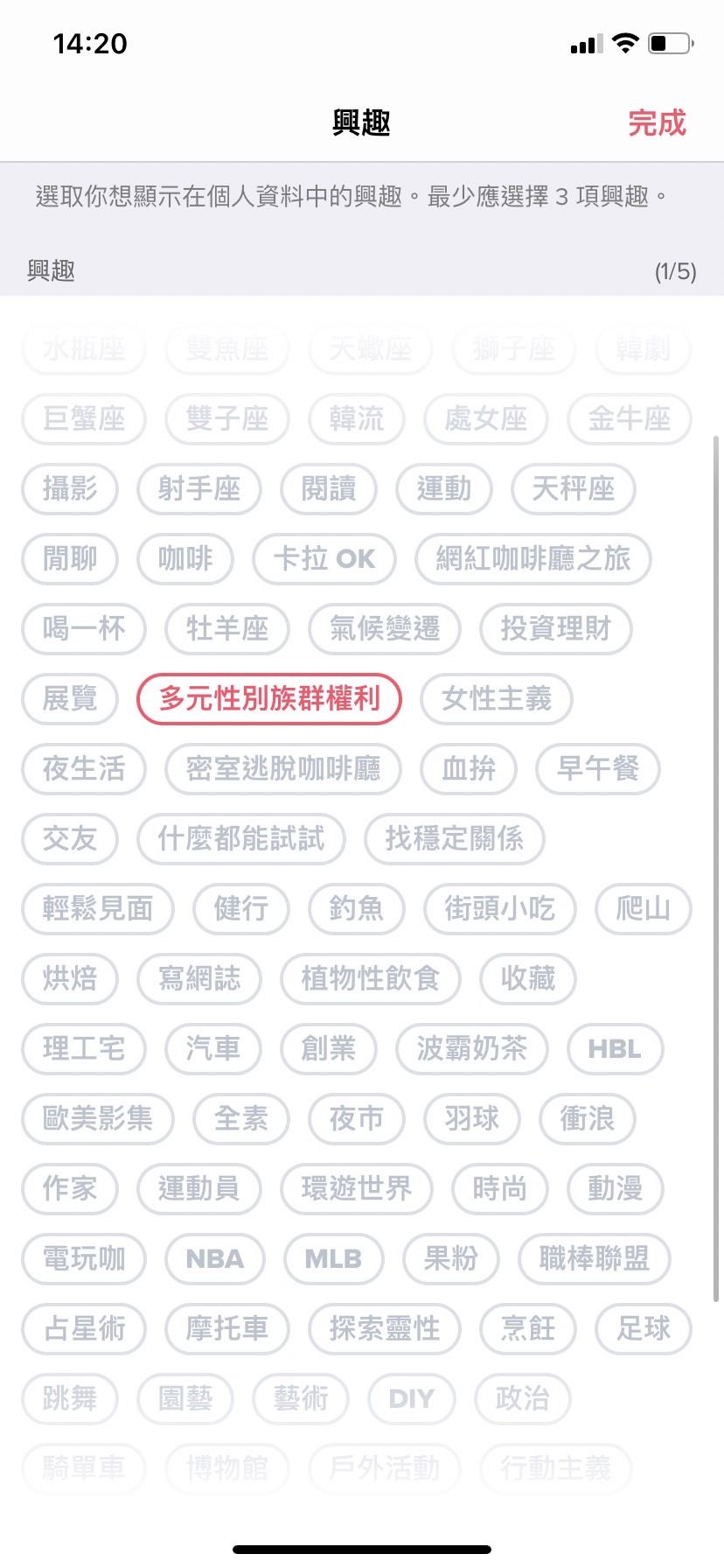Select the 街頭小吃 chip
724x1568 pixels.
click(x=499, y=908)
